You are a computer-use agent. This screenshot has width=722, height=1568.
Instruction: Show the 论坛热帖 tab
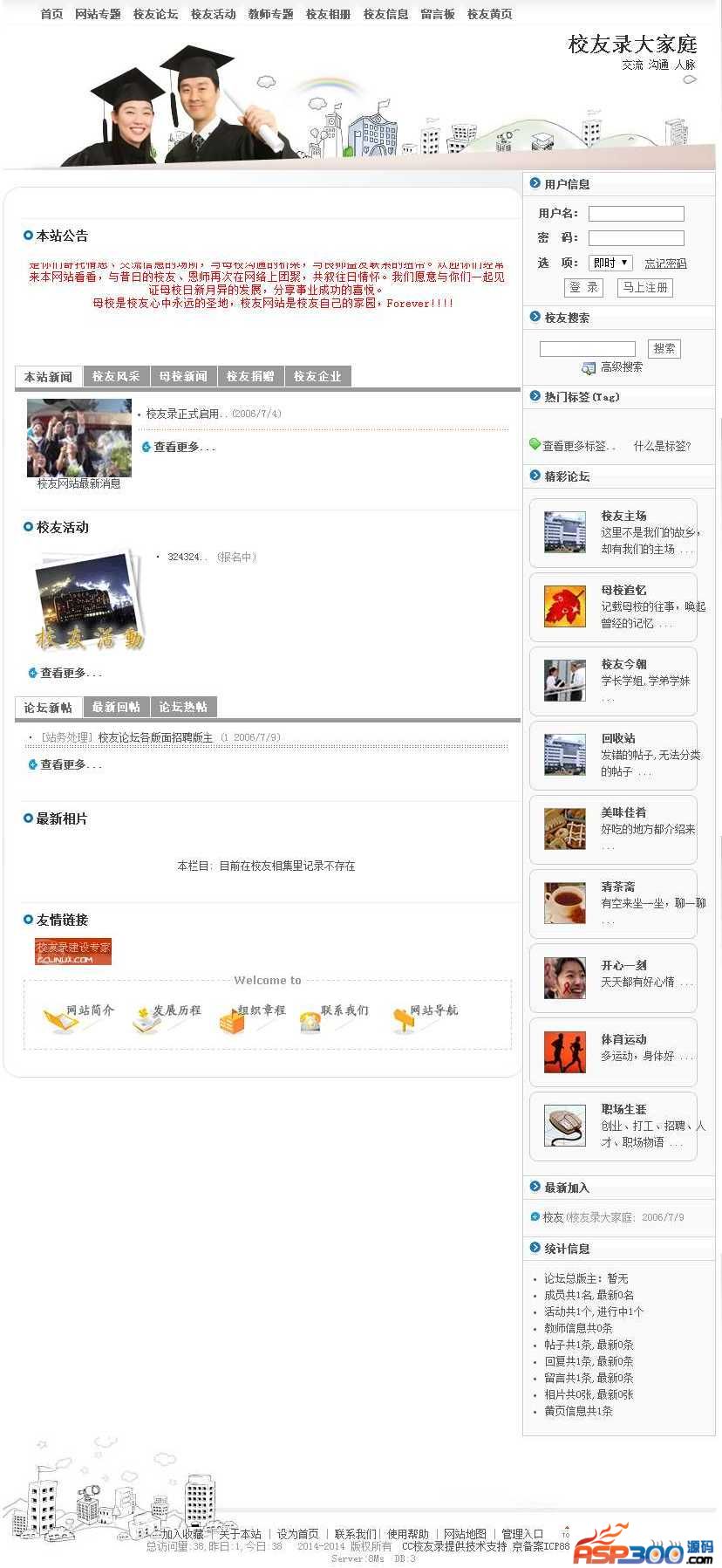pyautogui.click(x=183, y=707)
